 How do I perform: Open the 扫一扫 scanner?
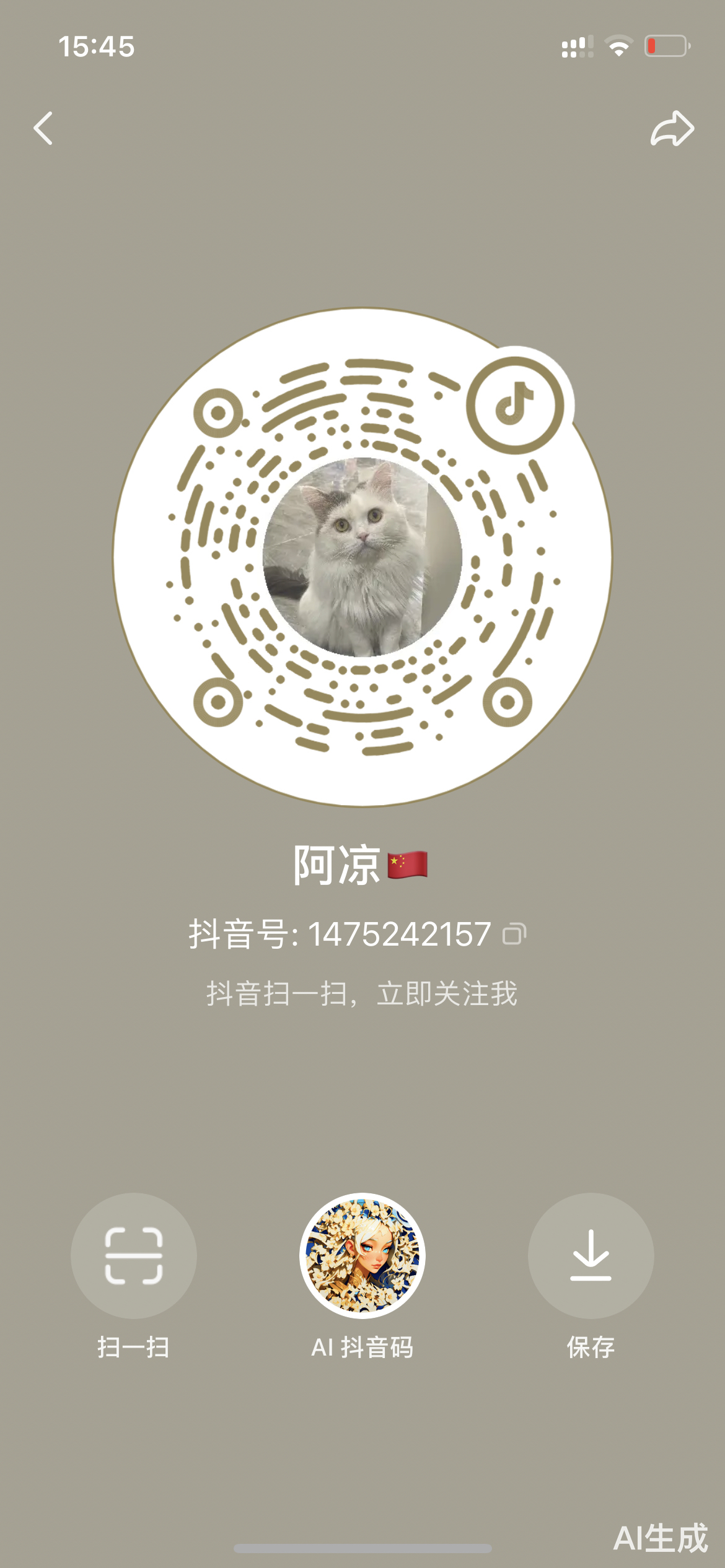click(134, 1255)
